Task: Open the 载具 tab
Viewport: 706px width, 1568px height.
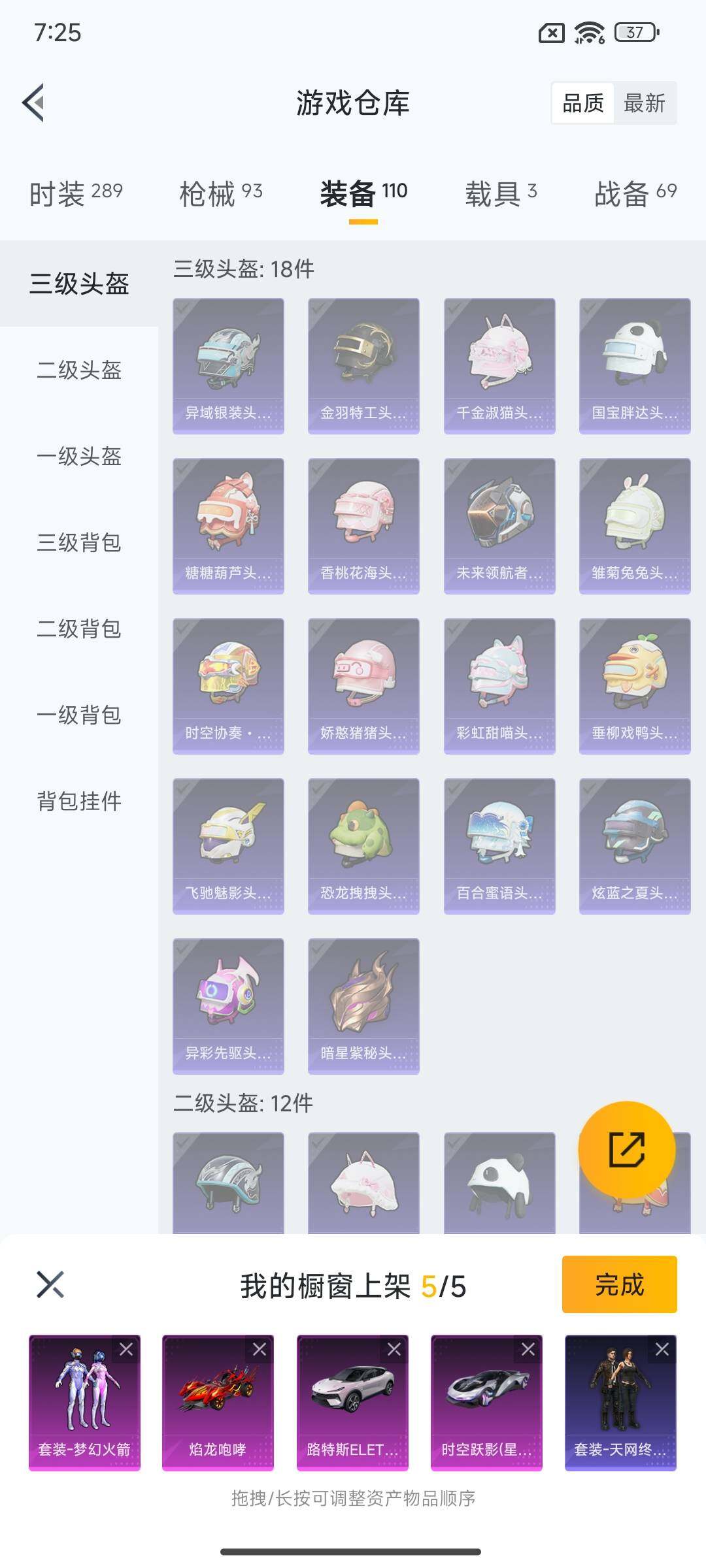Action: tap(501, 193)
